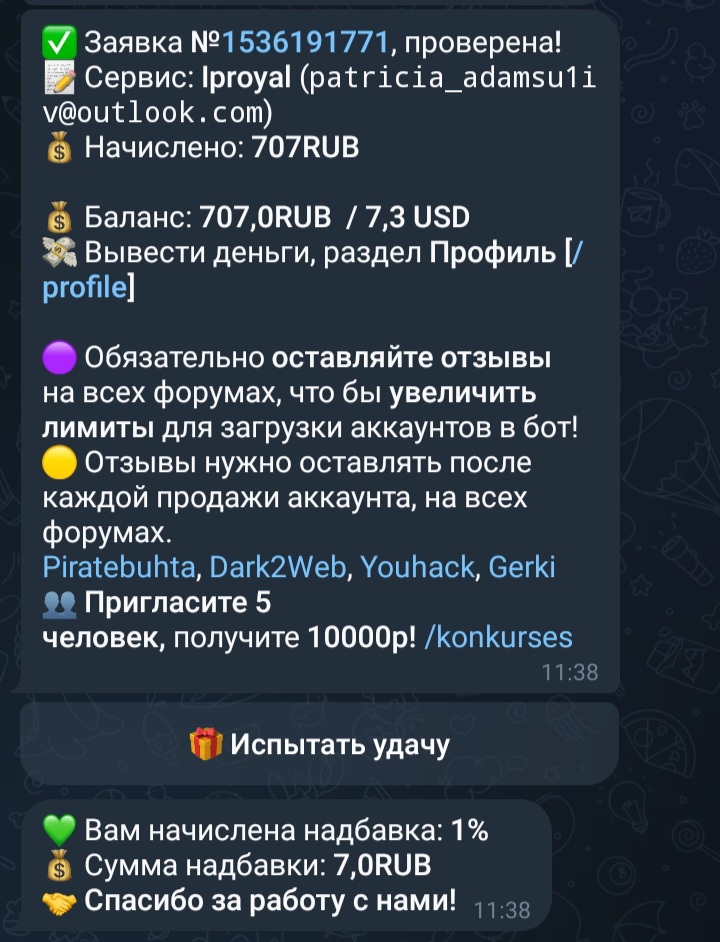This screenshot has width=720, height=942.
Task: Open the Piratebuhta forum link
Action: (x=119, y=568)
